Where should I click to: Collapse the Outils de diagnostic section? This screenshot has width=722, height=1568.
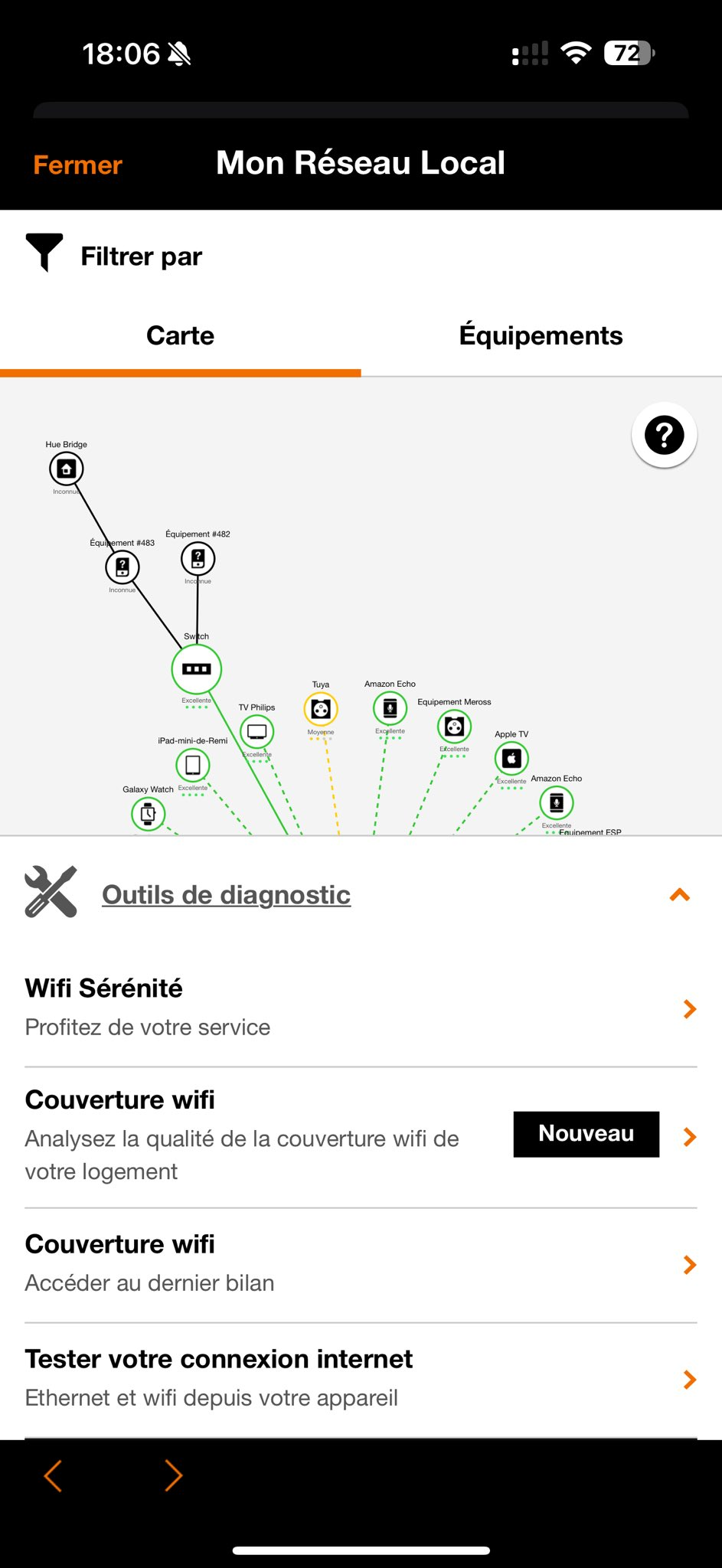click(679, 894)
